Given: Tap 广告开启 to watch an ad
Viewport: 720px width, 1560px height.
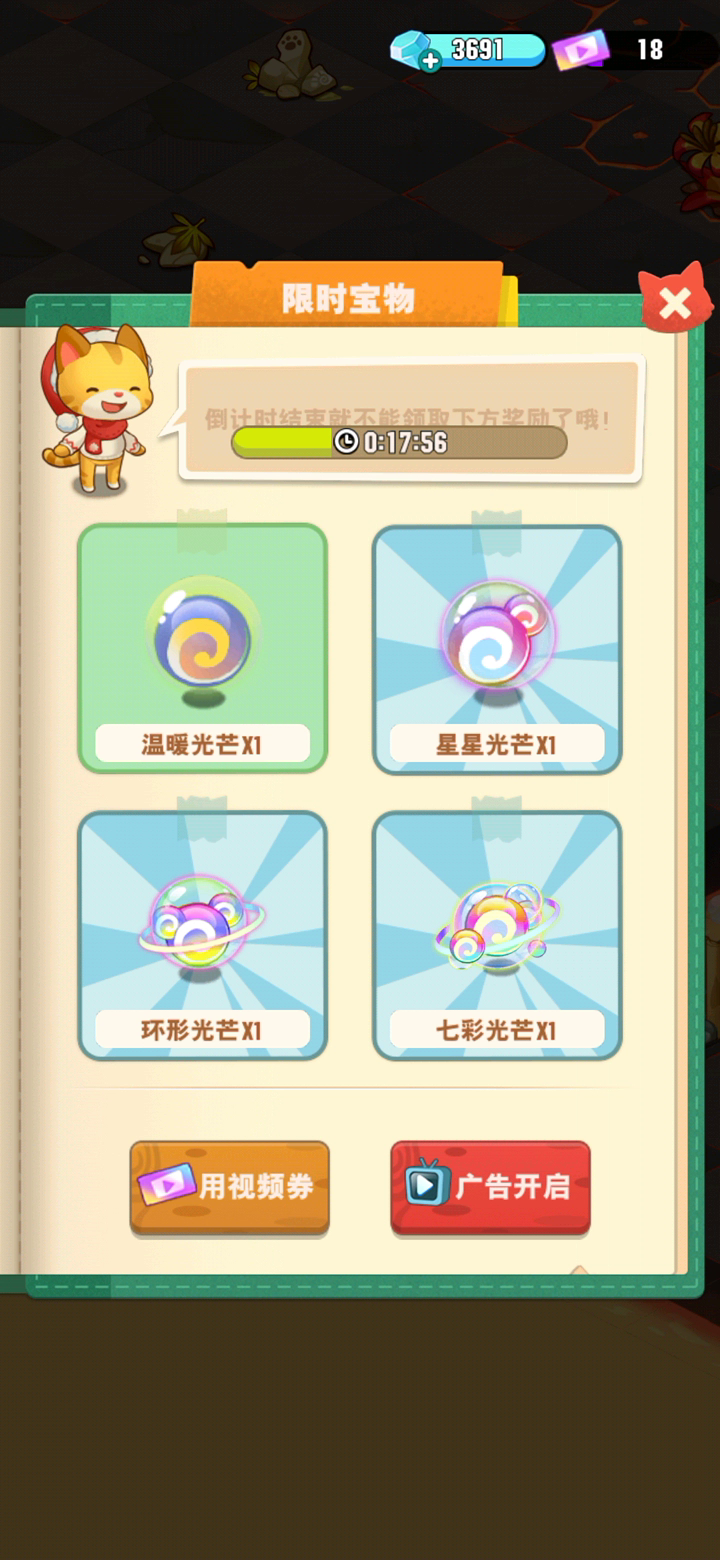Looking at the screenshot, I should 490,1187.
